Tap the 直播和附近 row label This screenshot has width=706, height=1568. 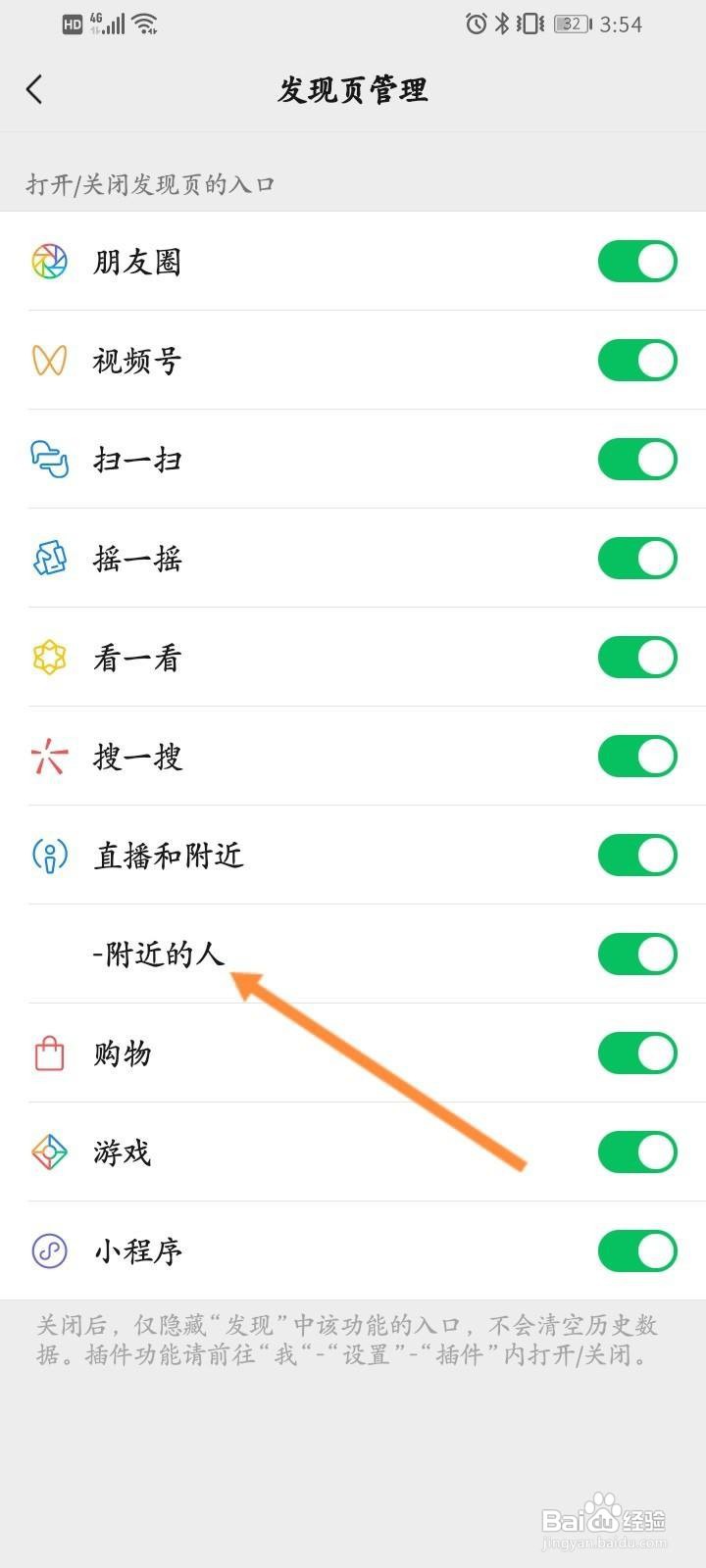click(x=168, y=856)
